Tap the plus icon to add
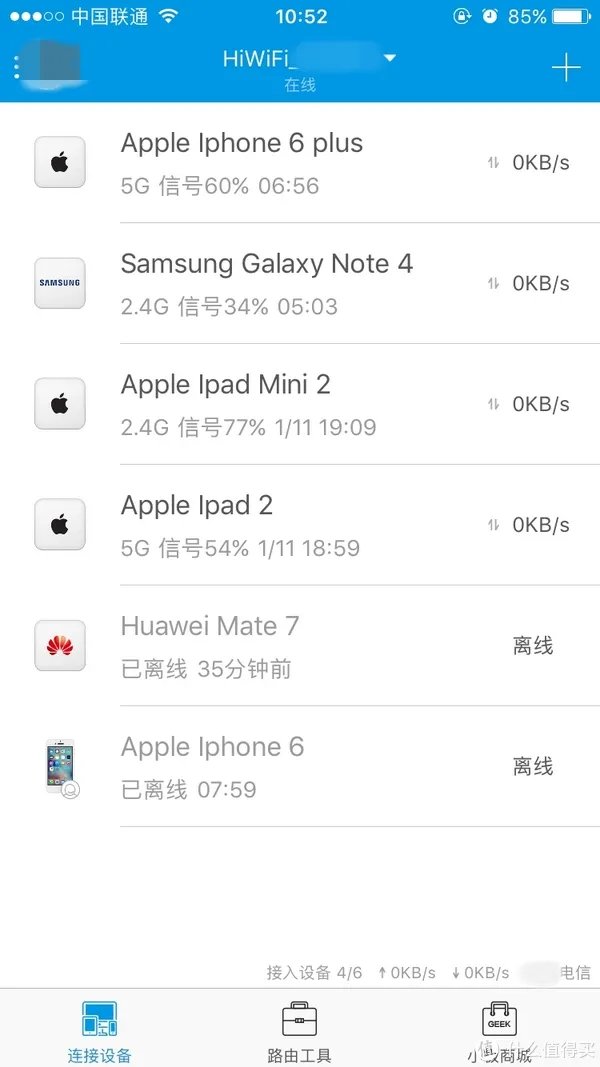 click(x=566, y=67)
